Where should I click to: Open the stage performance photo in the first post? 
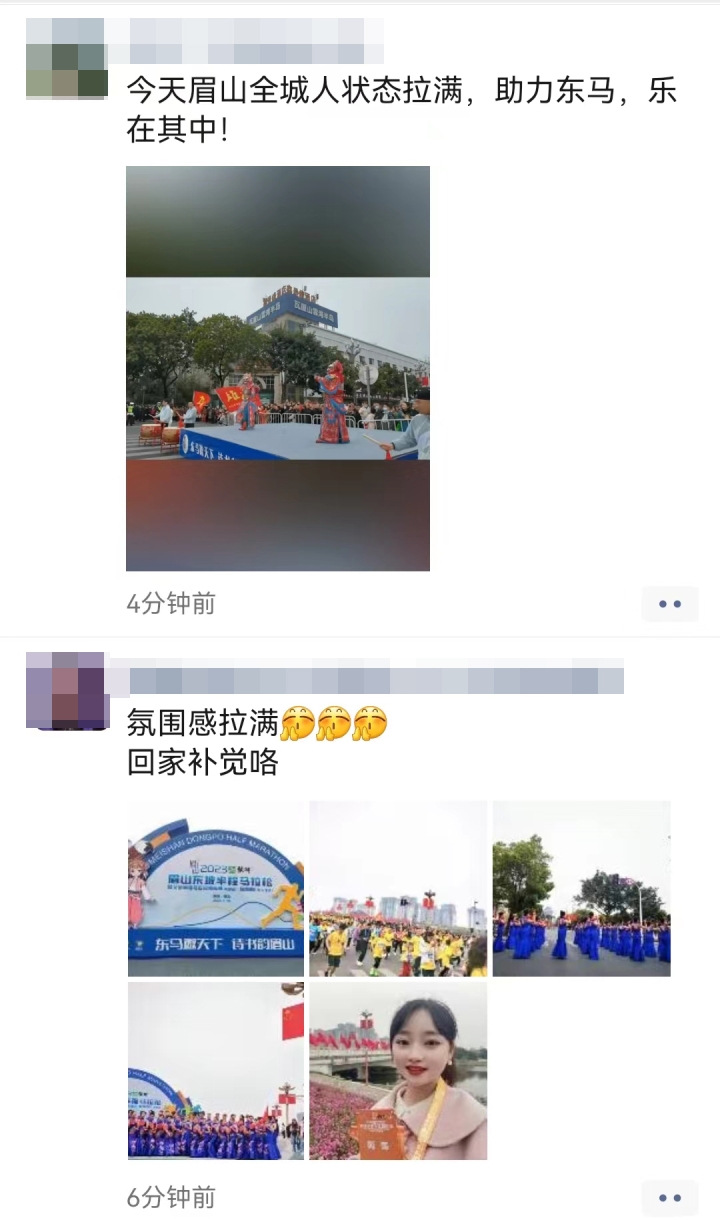click(x=278, y=368)
